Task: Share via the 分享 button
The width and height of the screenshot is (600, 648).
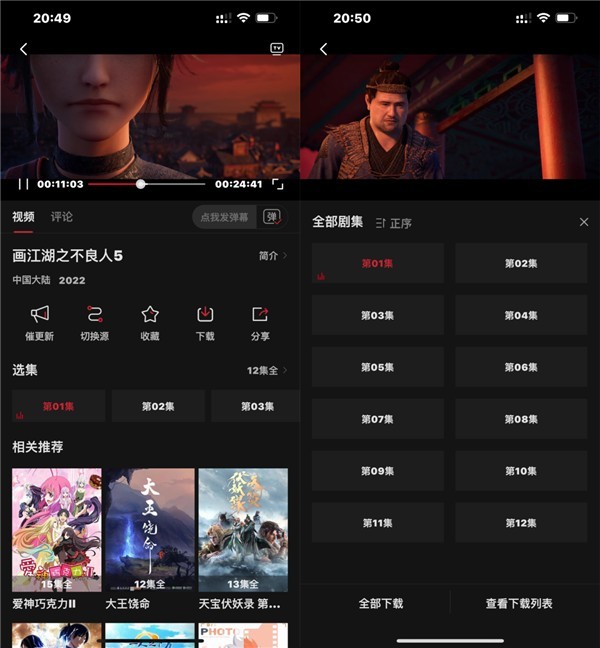Action: coord(260,322)
